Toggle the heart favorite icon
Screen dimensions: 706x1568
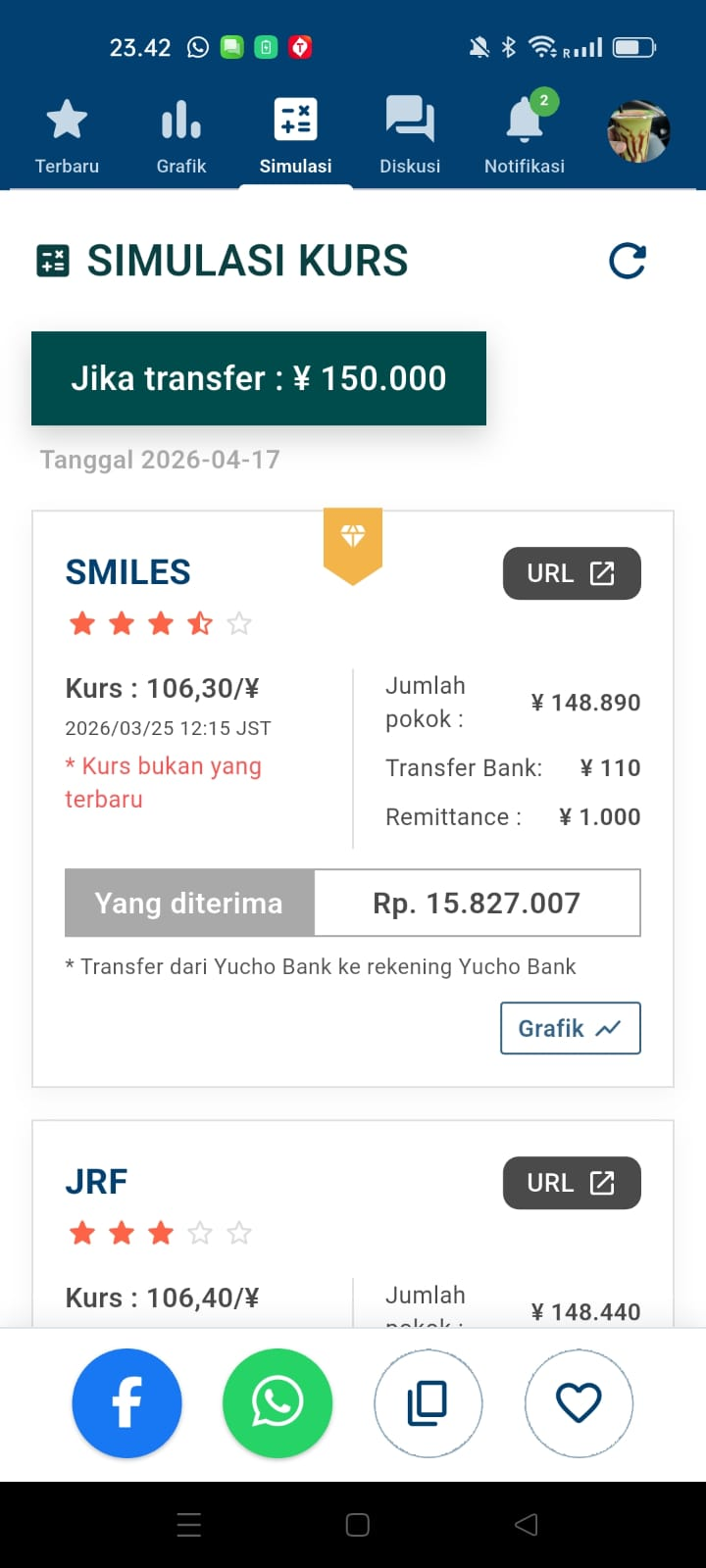point(579,1402)
